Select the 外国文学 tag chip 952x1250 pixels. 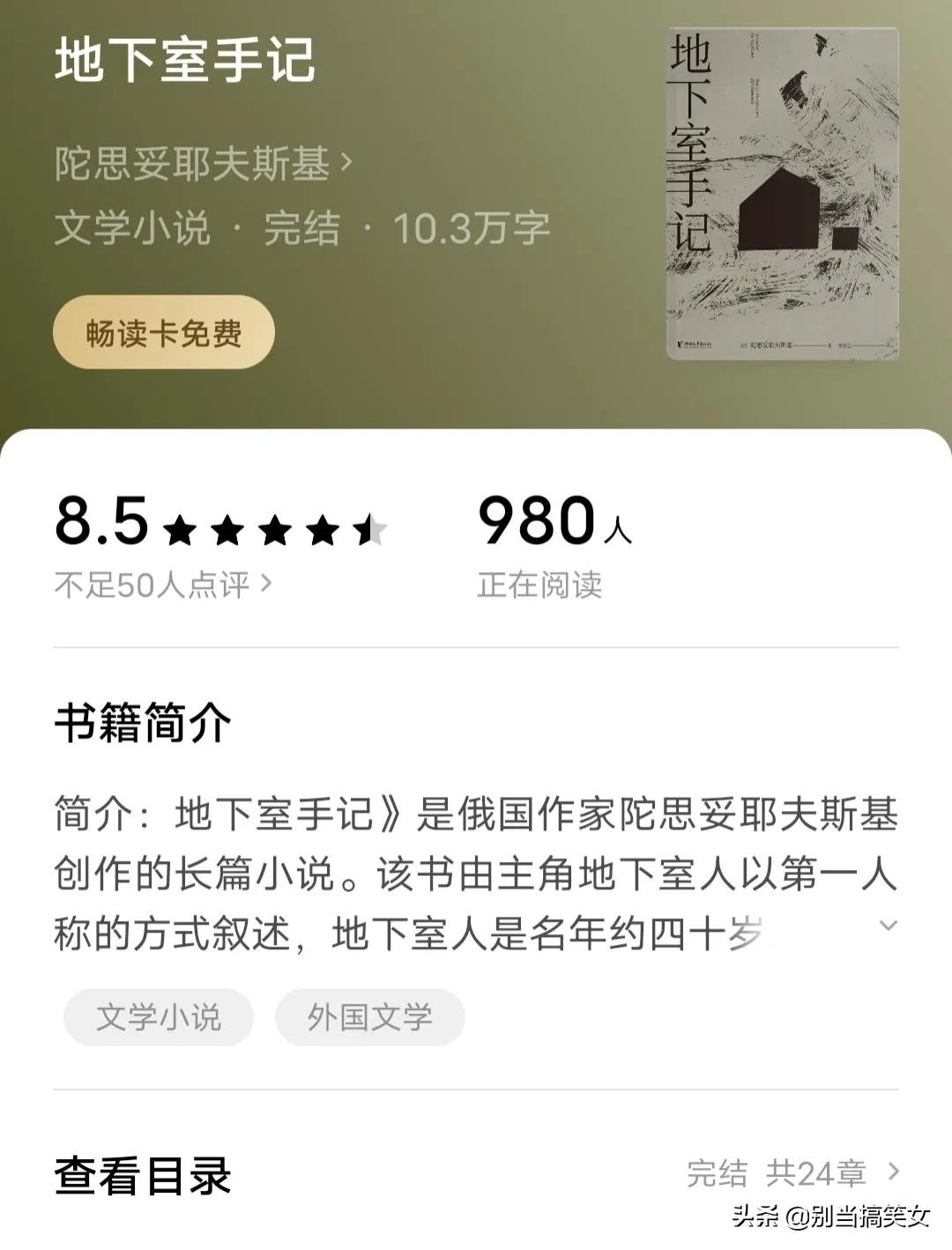(x=370, y=1017)
